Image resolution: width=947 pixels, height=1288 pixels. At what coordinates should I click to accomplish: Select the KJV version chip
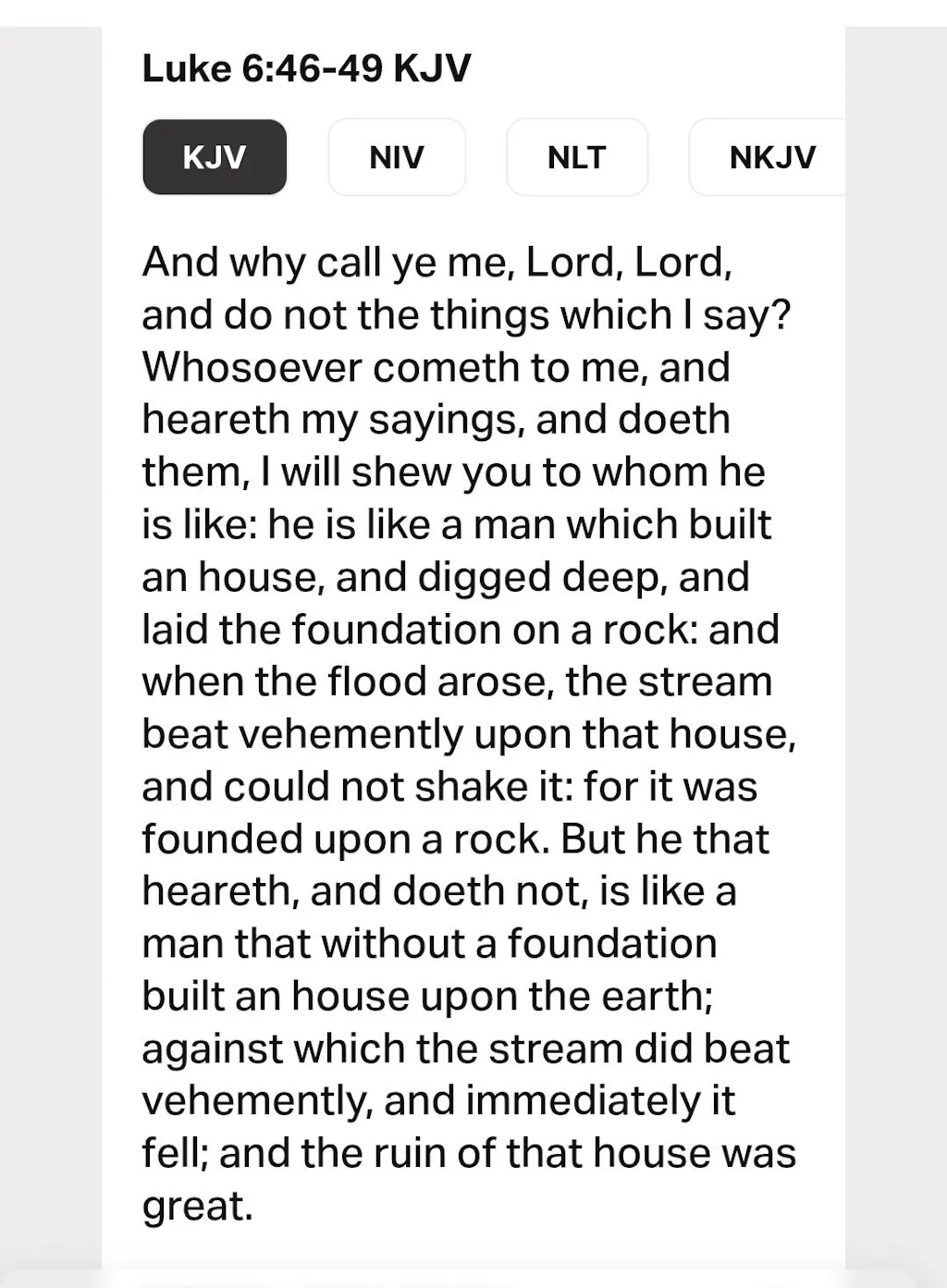point(215,157)
